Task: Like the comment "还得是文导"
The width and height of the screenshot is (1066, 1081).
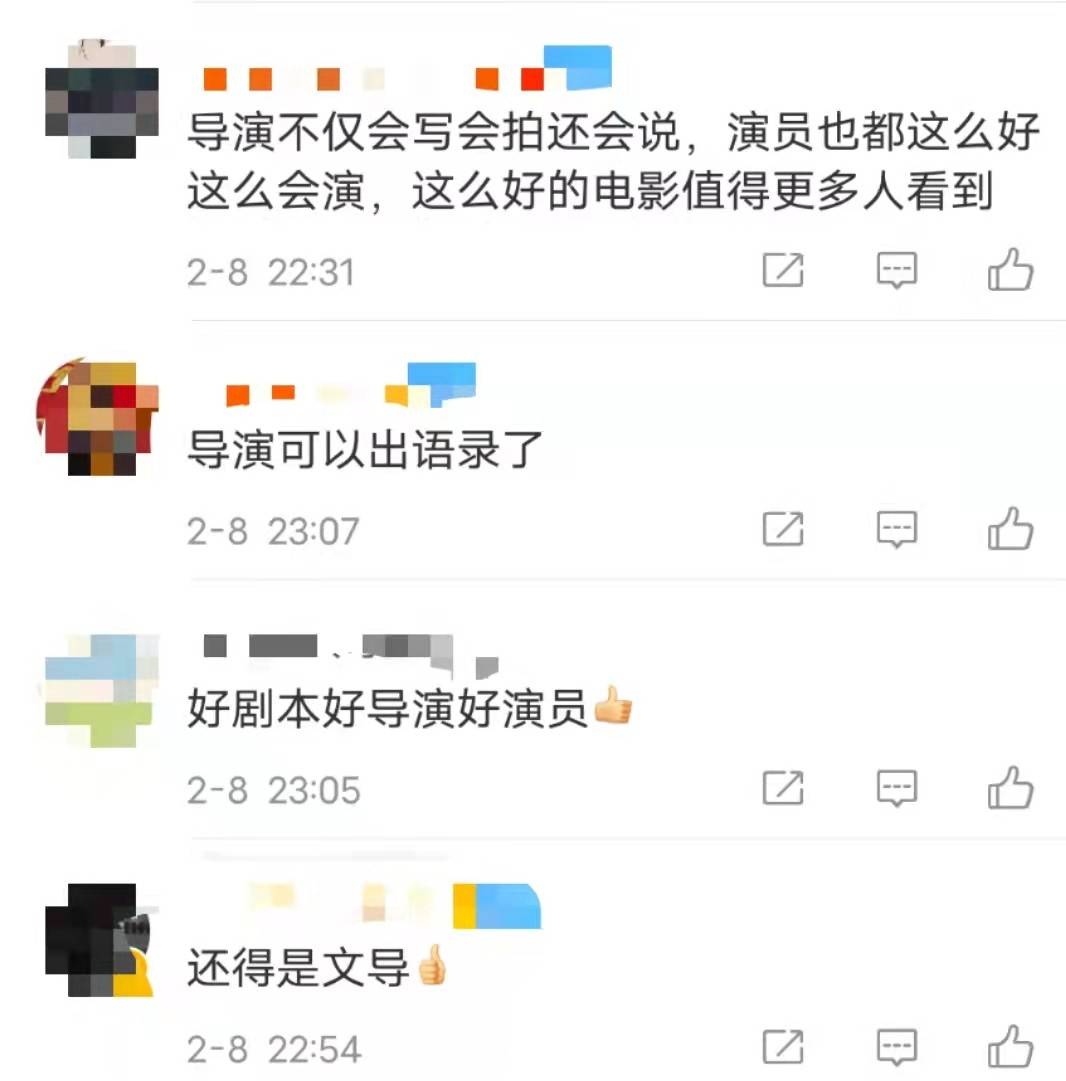Action: pos(1010,1047)
